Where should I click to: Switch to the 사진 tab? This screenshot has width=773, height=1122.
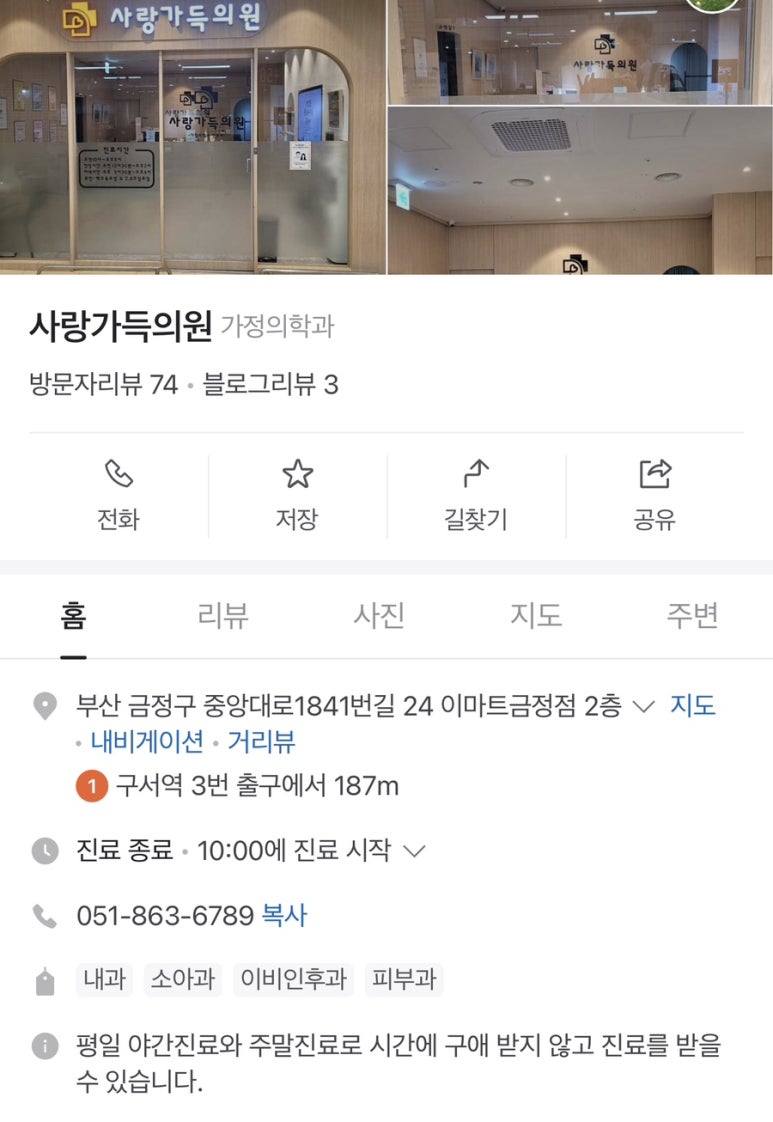pyautogui.click(x=379, y=615)
